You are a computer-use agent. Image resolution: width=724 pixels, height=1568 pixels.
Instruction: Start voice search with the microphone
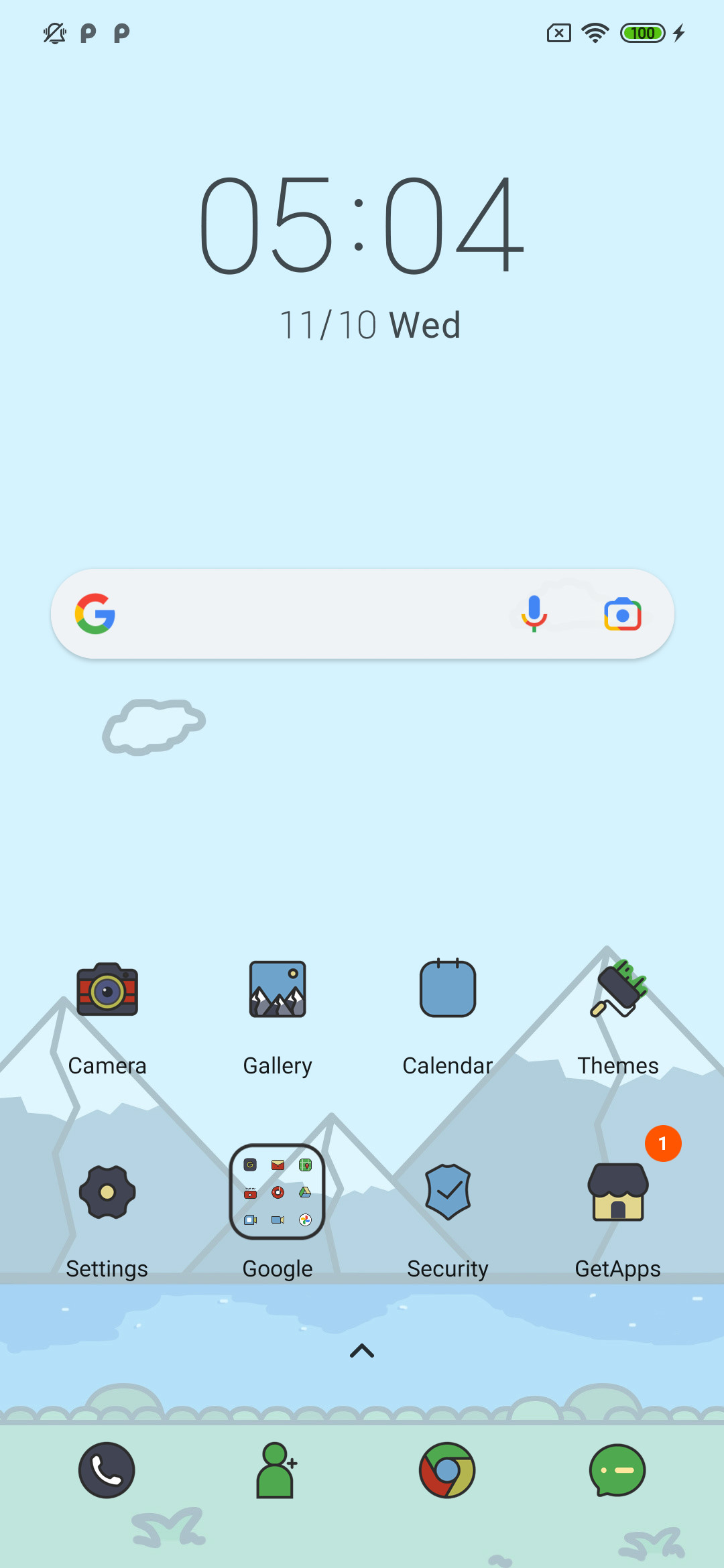click(x=534, y=614)
